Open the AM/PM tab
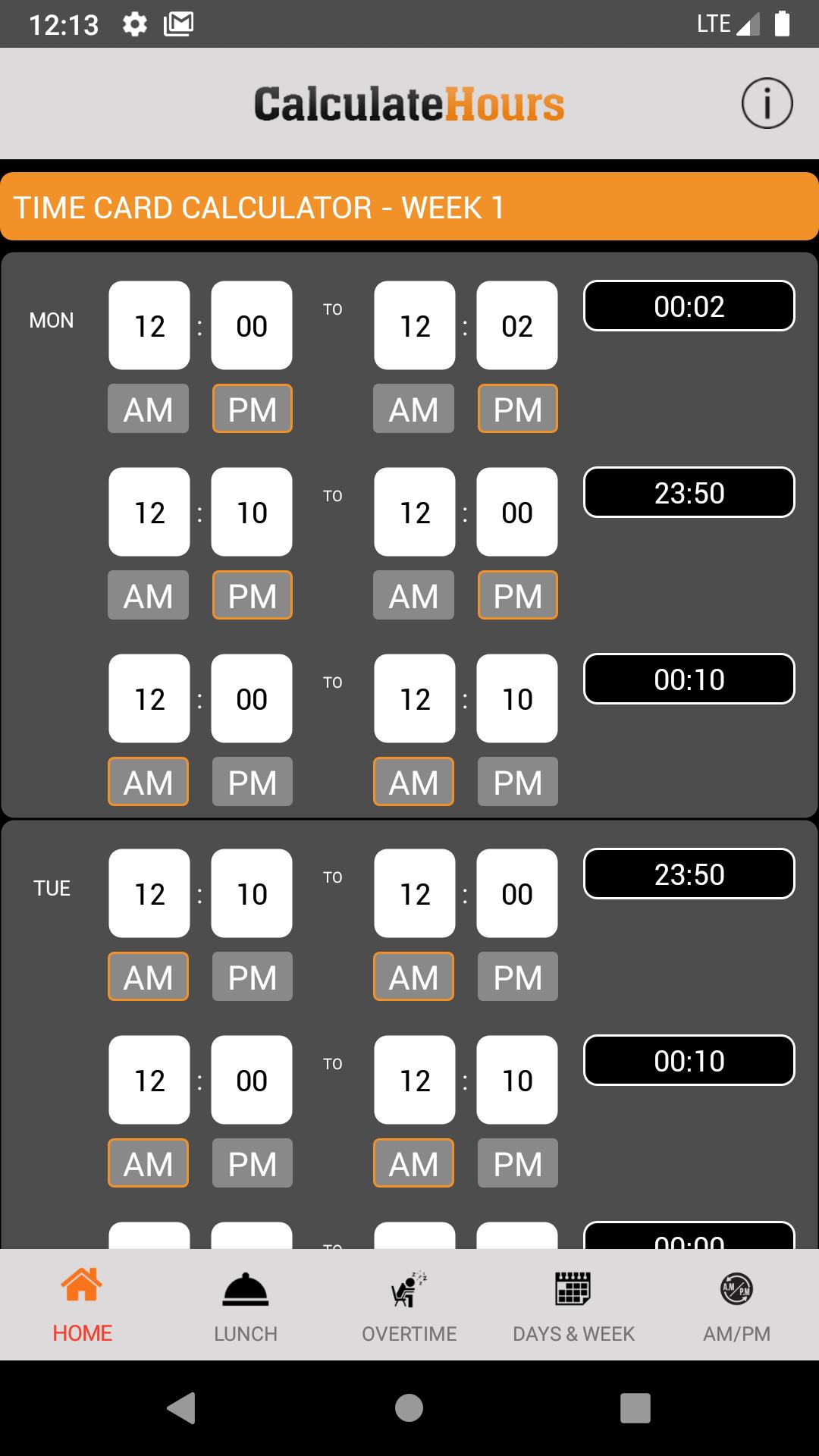This screenshot has width=819, height=1456. pyautogui.click(x=736, y=1306)
